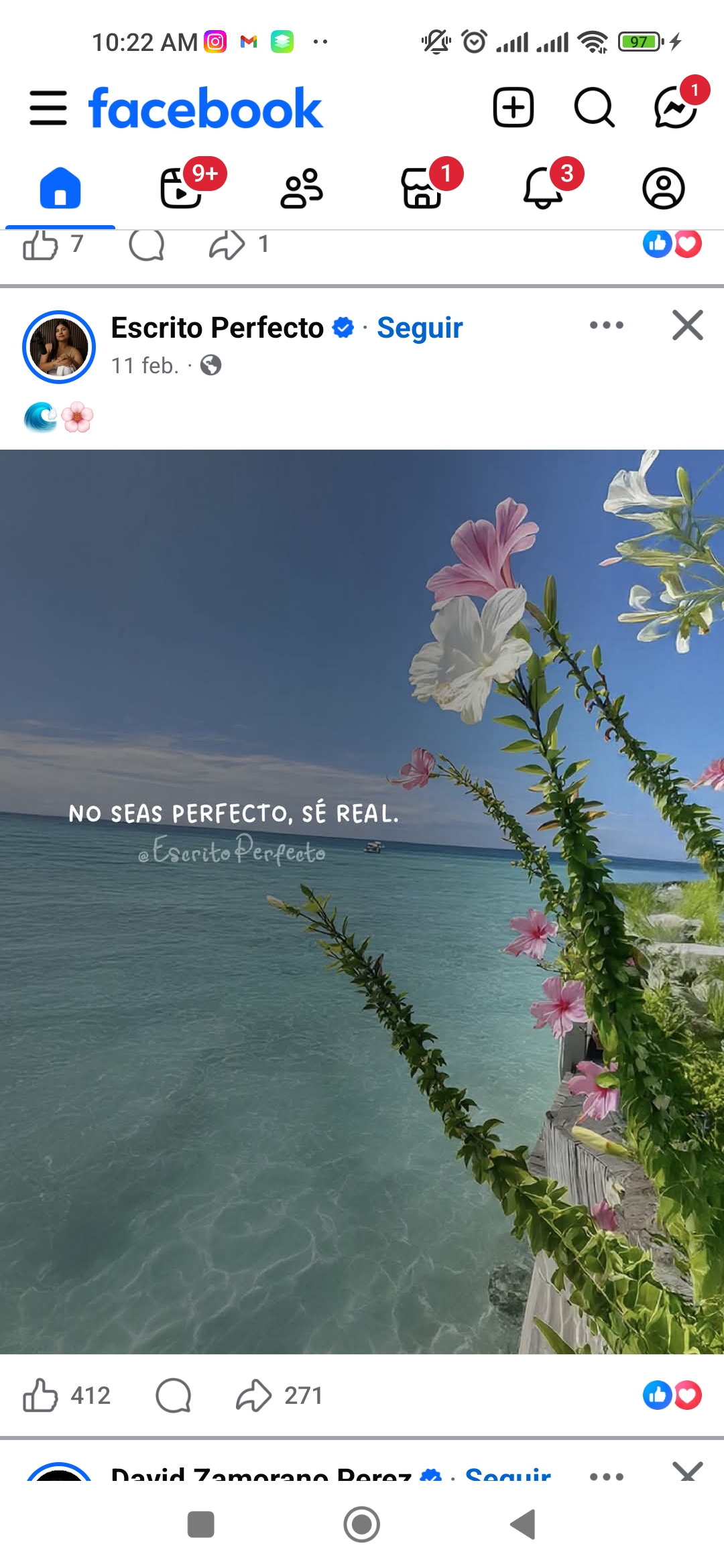View reactions on Escrito Perfecto's post

tap(672, 1395)
